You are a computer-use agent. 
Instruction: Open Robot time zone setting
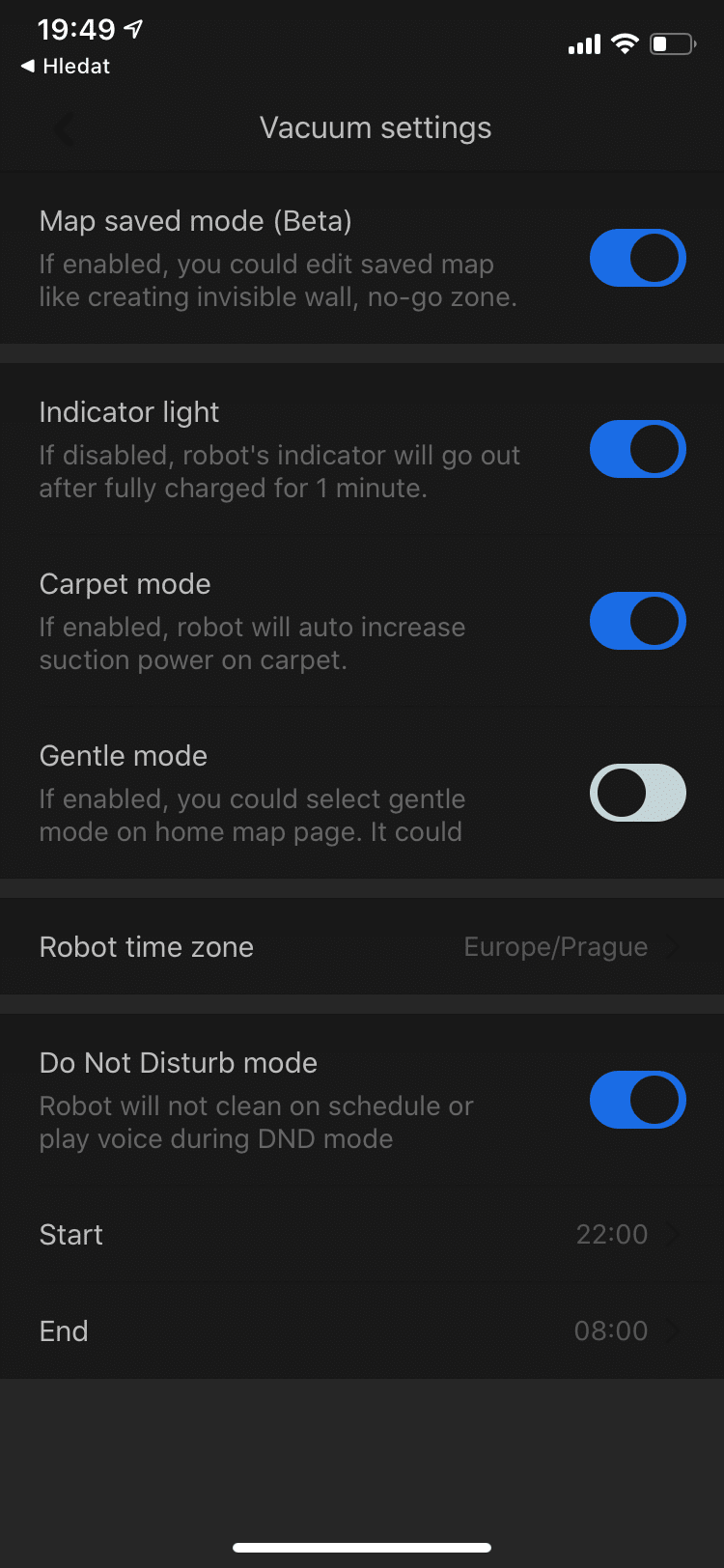point(362,947)
